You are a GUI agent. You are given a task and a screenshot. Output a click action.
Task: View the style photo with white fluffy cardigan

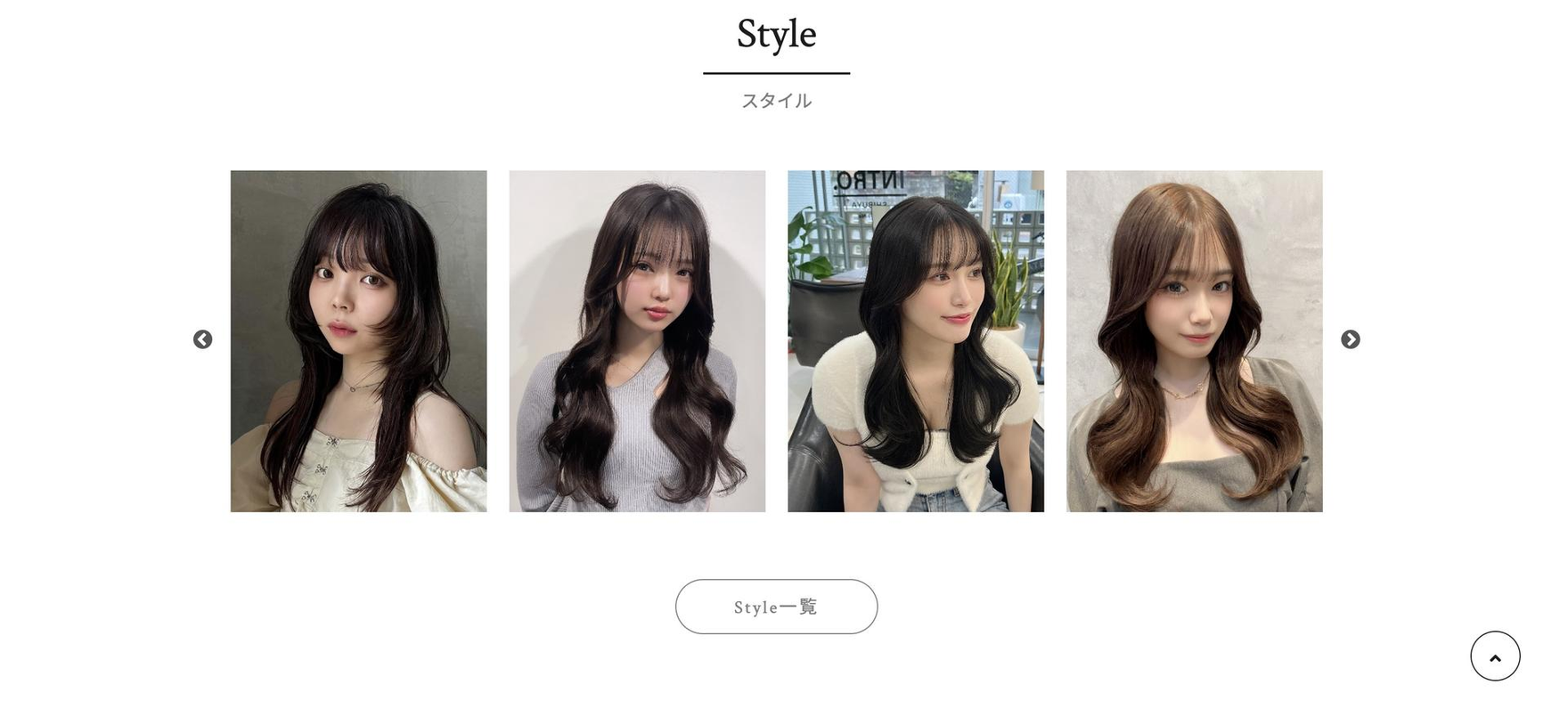pyautogui.click(x=915, y=341)
